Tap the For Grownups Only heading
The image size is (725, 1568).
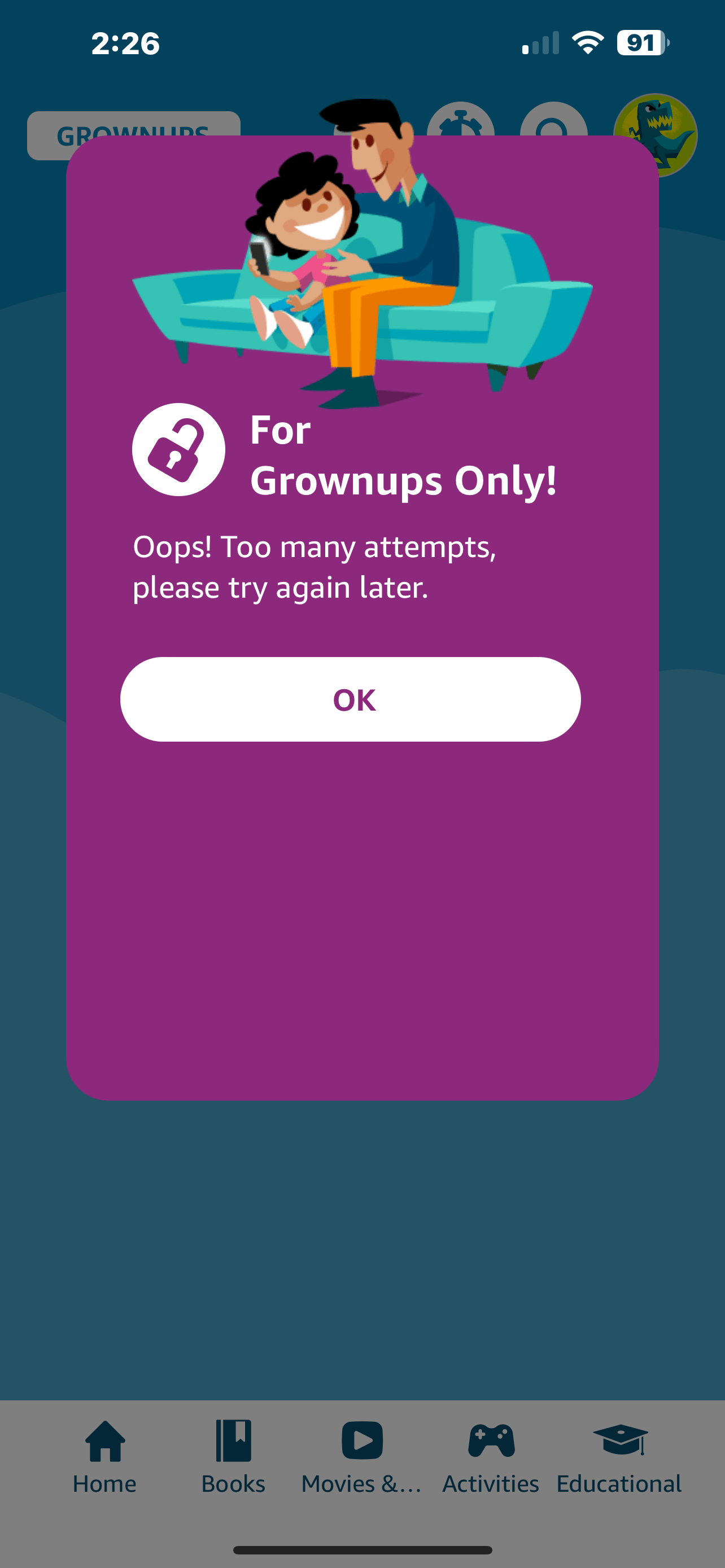[406, 457]
